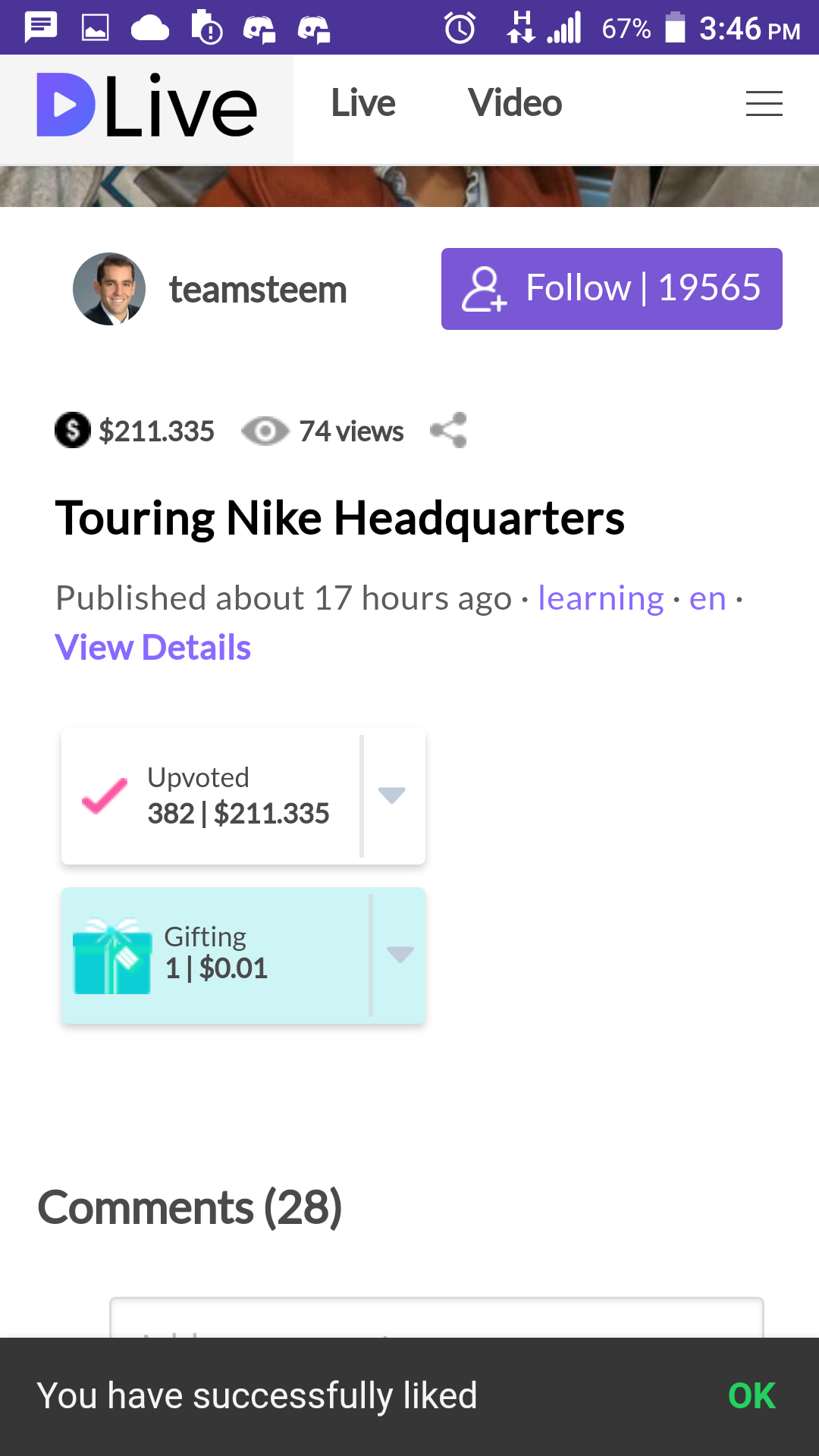The image size is (819, 1456).
Task: Open the hamburger menu
Action: coord(764,104)
